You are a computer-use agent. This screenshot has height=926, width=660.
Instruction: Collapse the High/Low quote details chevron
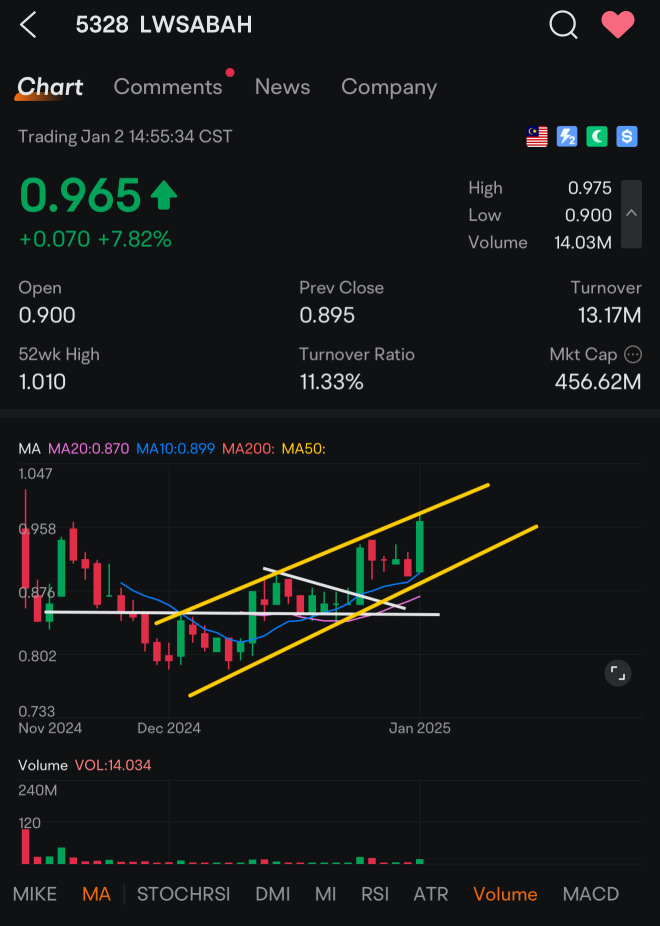pyautogui.click(x=631, y=213)
